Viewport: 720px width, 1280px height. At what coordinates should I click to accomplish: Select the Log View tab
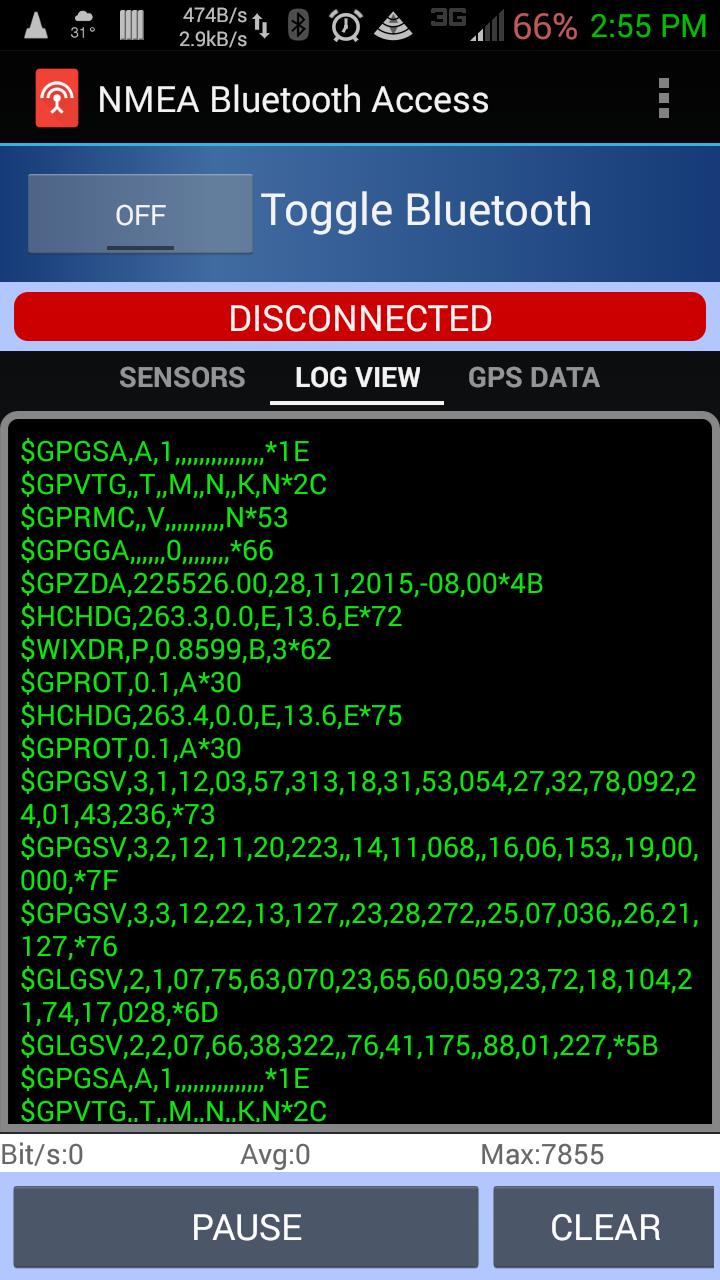pos(357,377)
